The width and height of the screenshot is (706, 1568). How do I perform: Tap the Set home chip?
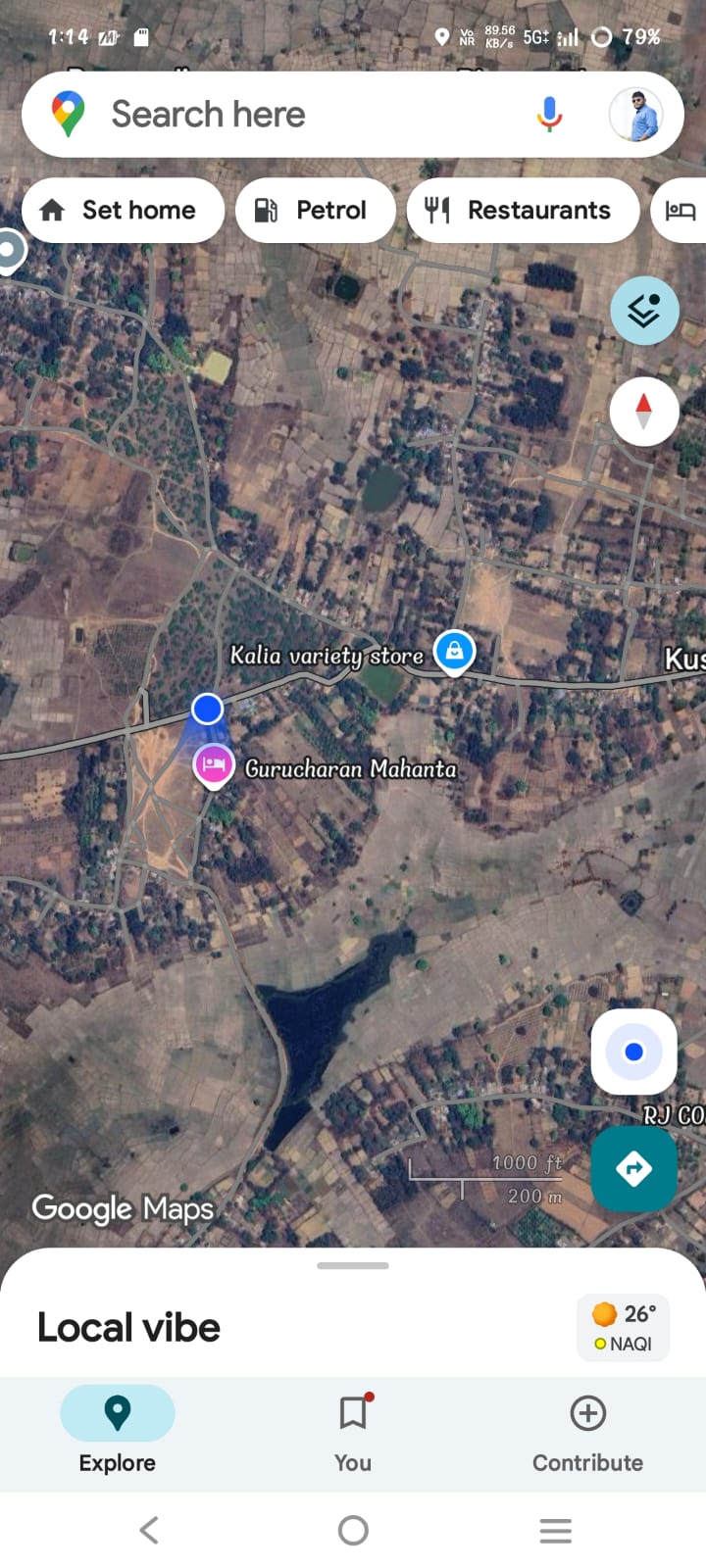pyautogui.click(x=123, y=210)
